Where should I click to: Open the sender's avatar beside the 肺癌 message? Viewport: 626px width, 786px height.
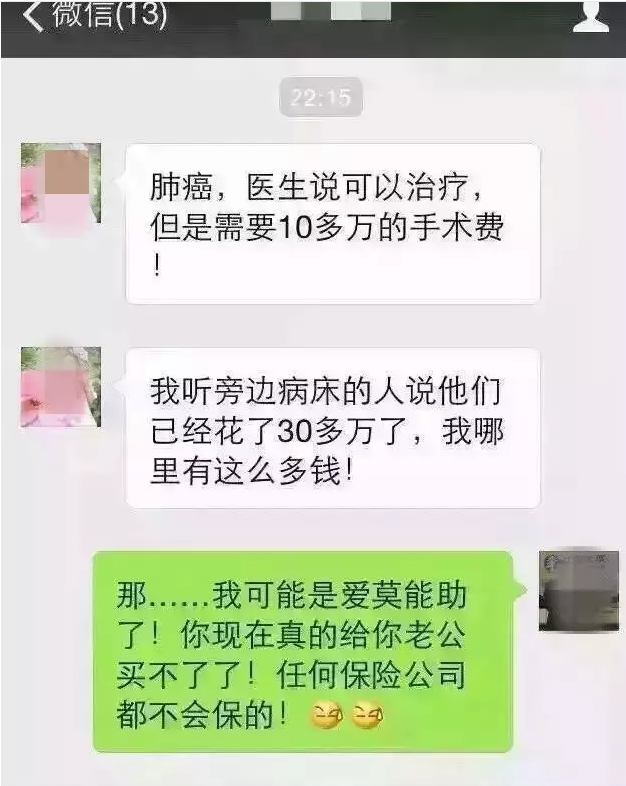coord(61,183)
